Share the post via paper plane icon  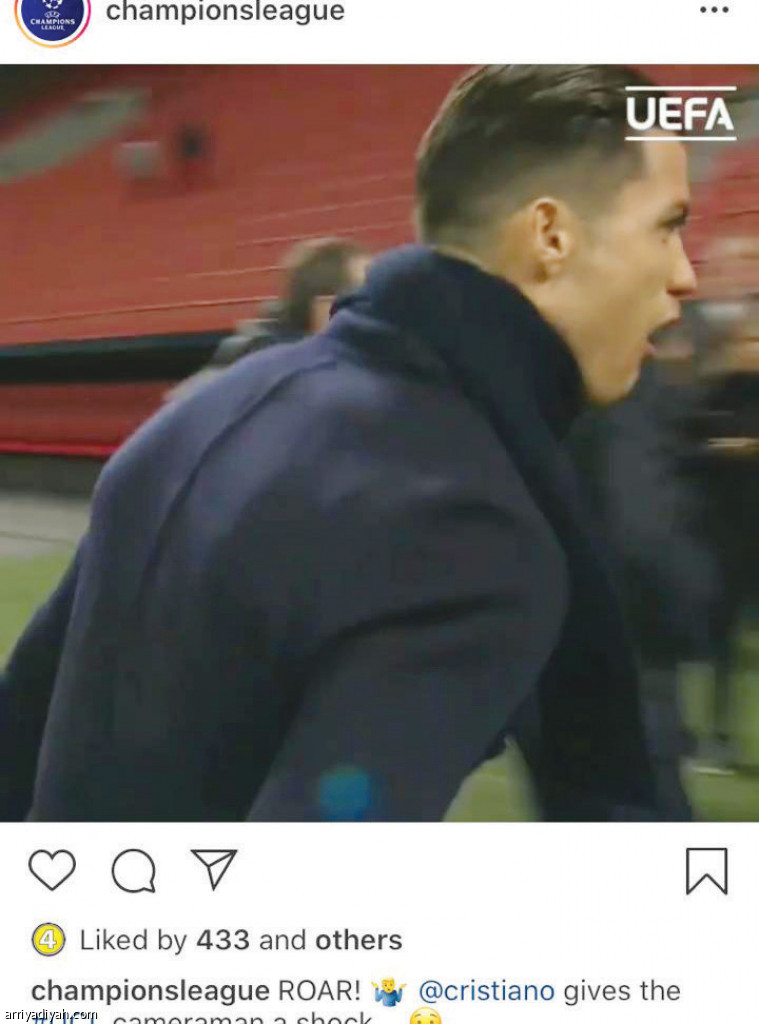[214, 869]
